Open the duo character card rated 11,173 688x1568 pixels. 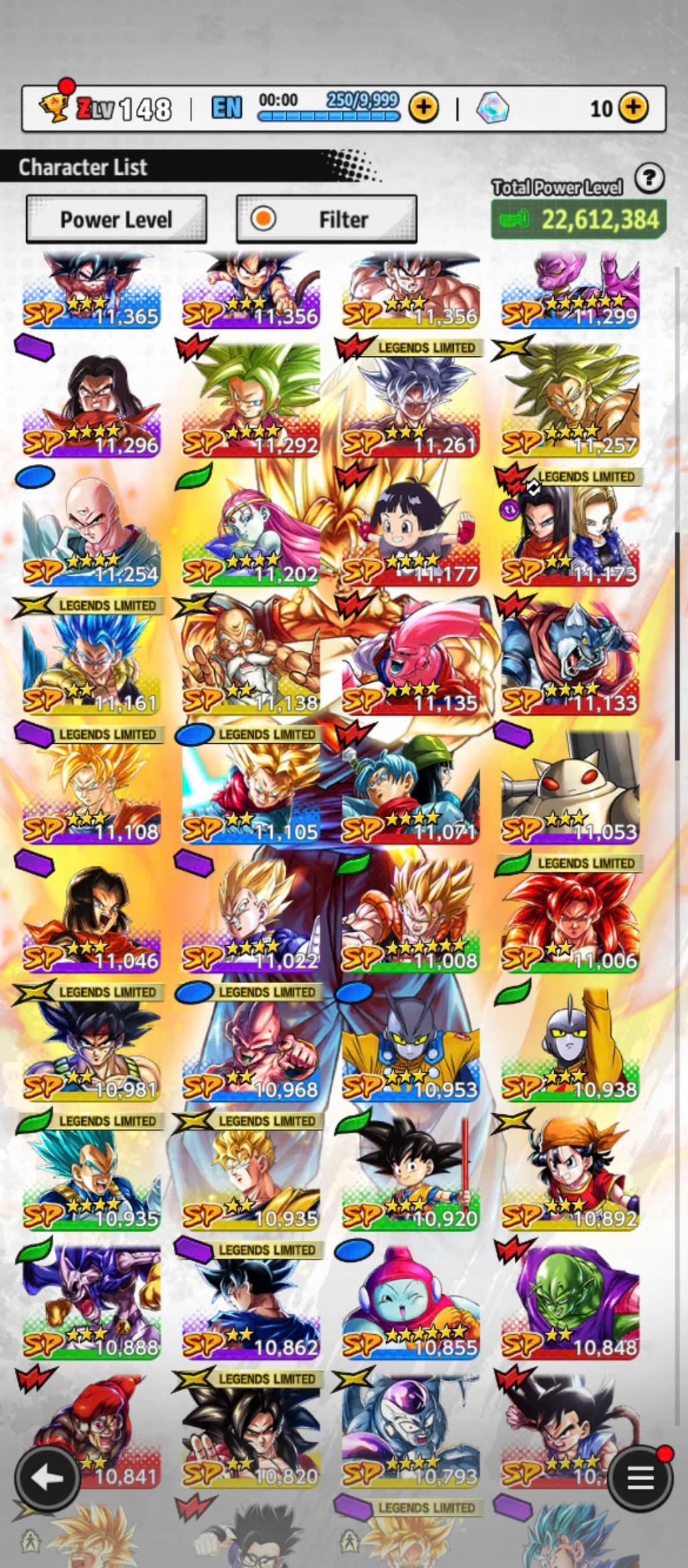(x=570, y=530)
